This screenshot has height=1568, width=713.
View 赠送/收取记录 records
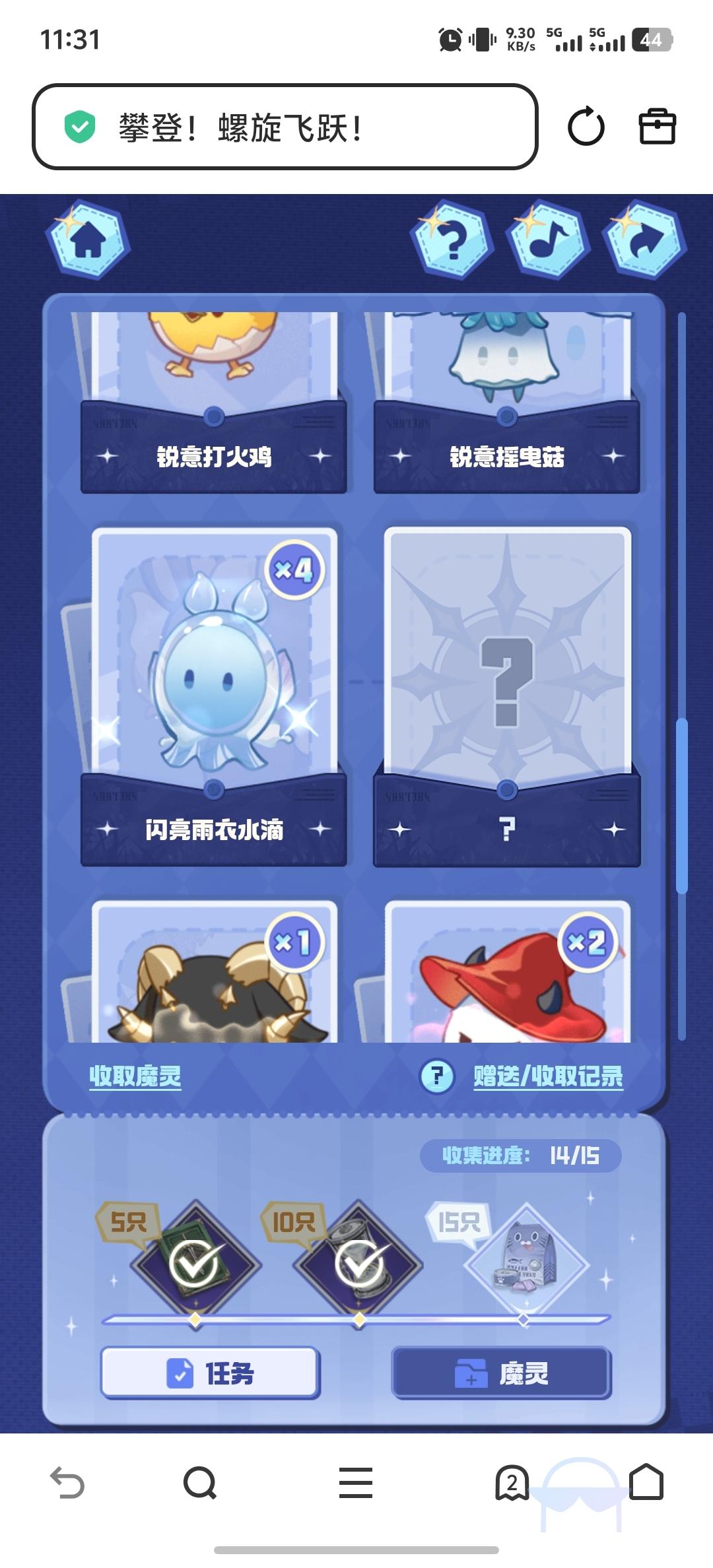coord(548,1076)
